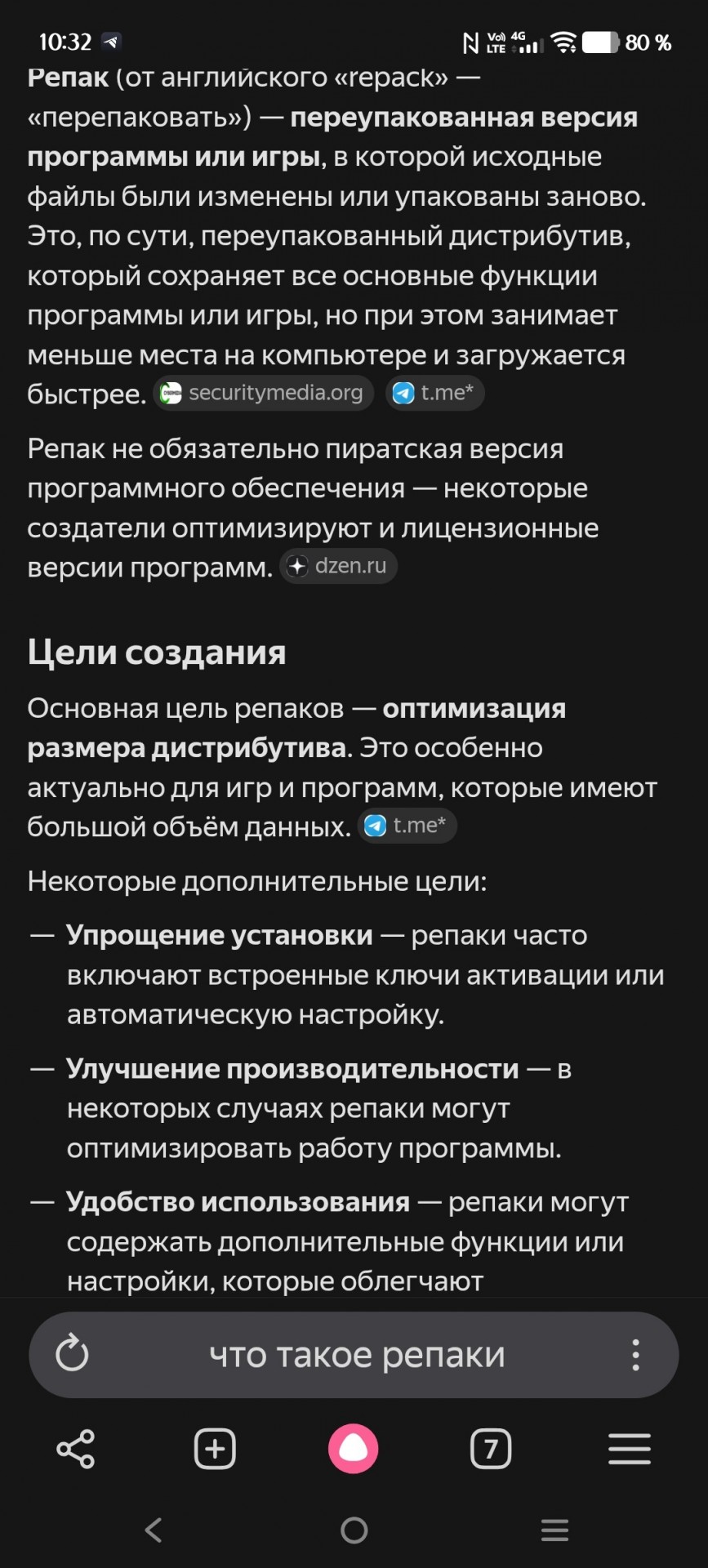Image resolution: width=708 pixels, height=1568 pixels.
Task: Share this page
Action: click(x=75, y=1449)
